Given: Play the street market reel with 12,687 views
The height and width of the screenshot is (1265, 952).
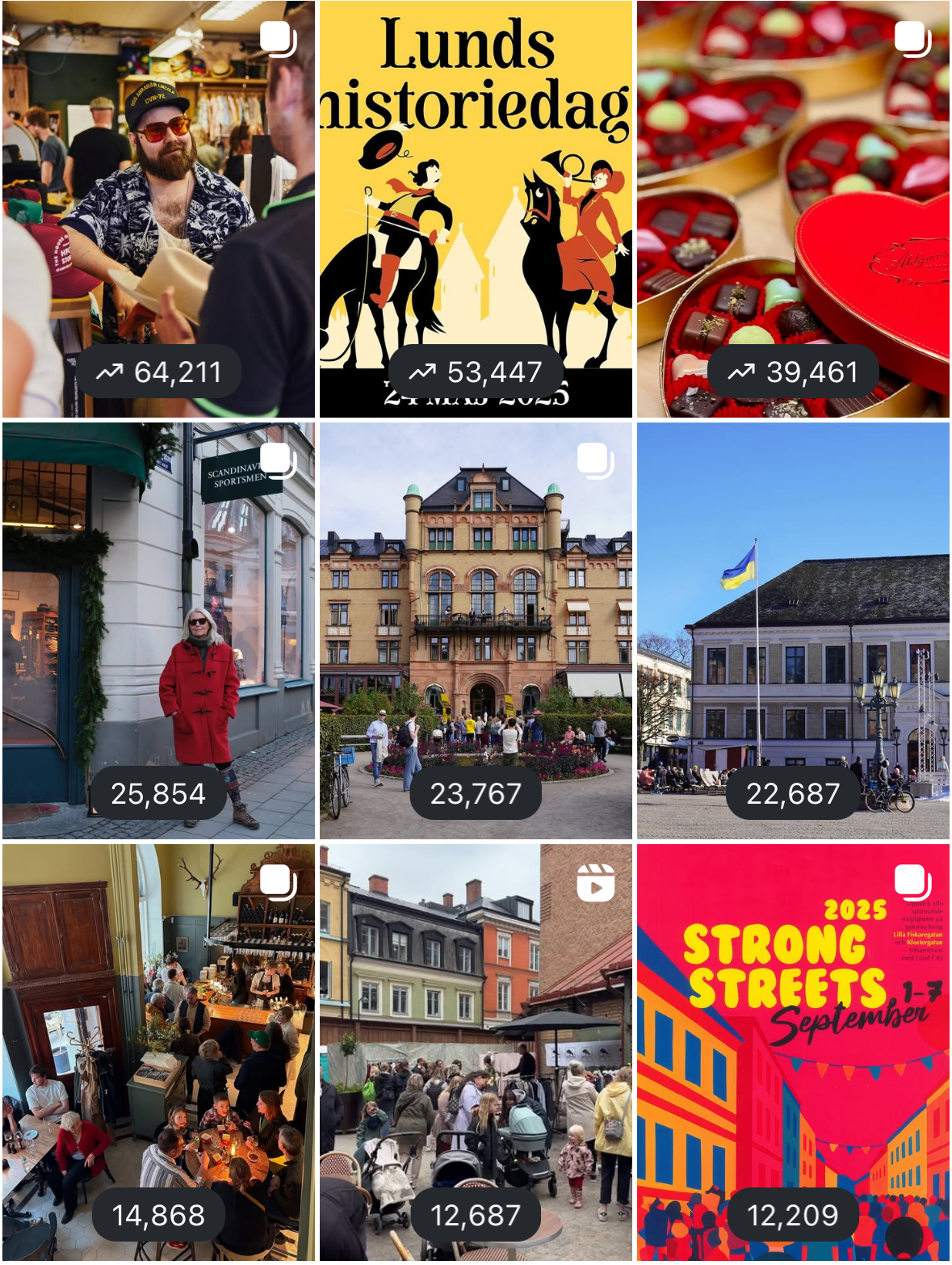Looking at the screenshot, I should (x=476, y=1052).
